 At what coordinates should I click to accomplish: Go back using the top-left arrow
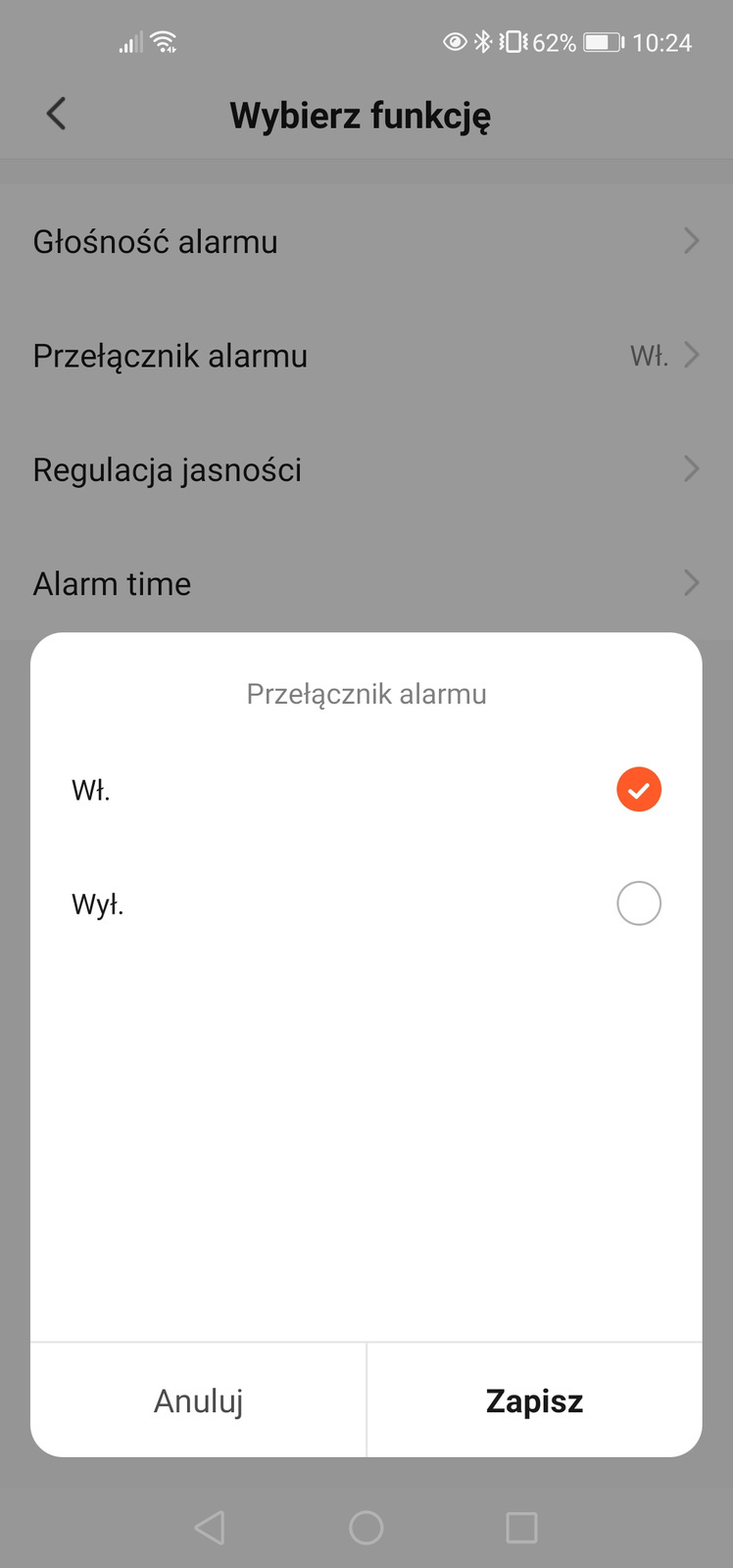tap(57, 115)
